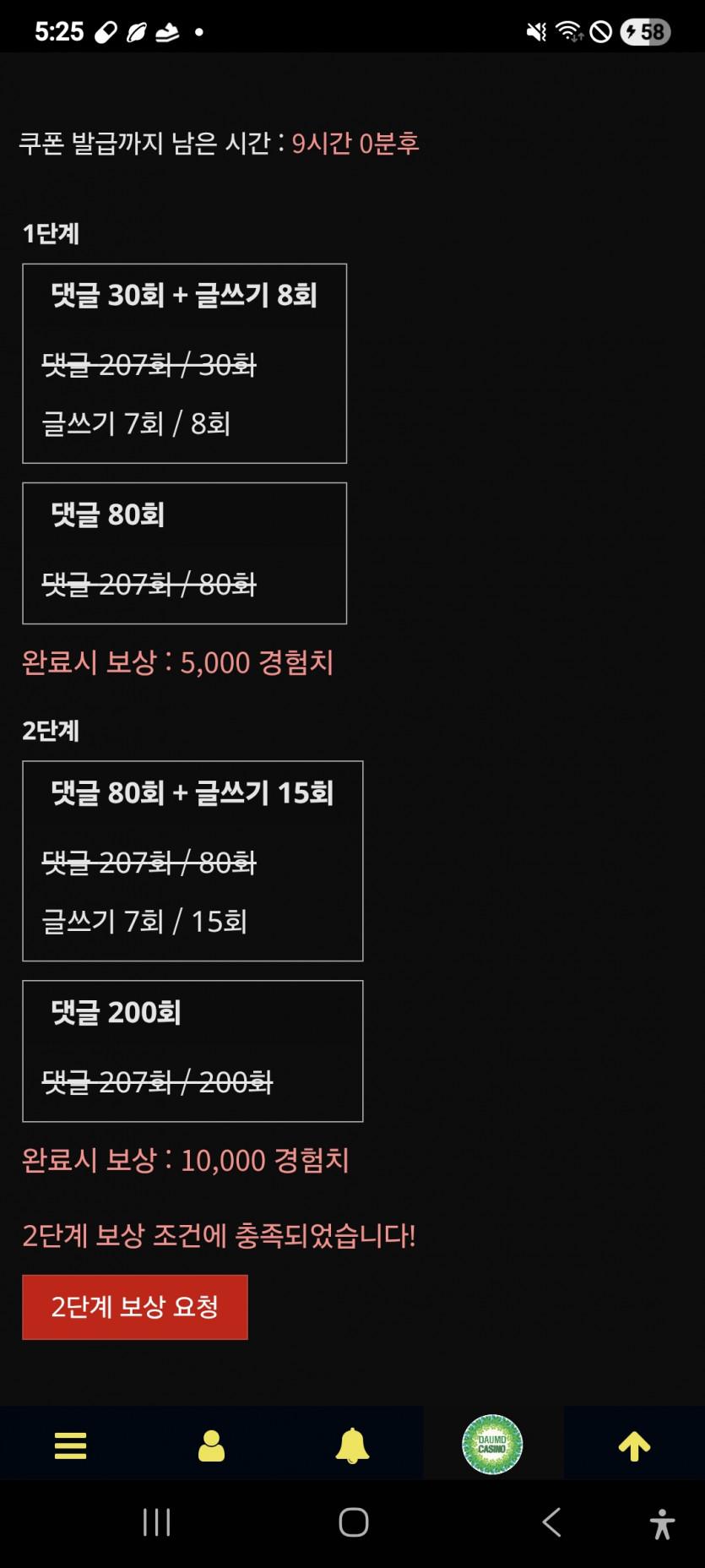Open the profile icon in bottom navigation

click(x=211, y=1445)
